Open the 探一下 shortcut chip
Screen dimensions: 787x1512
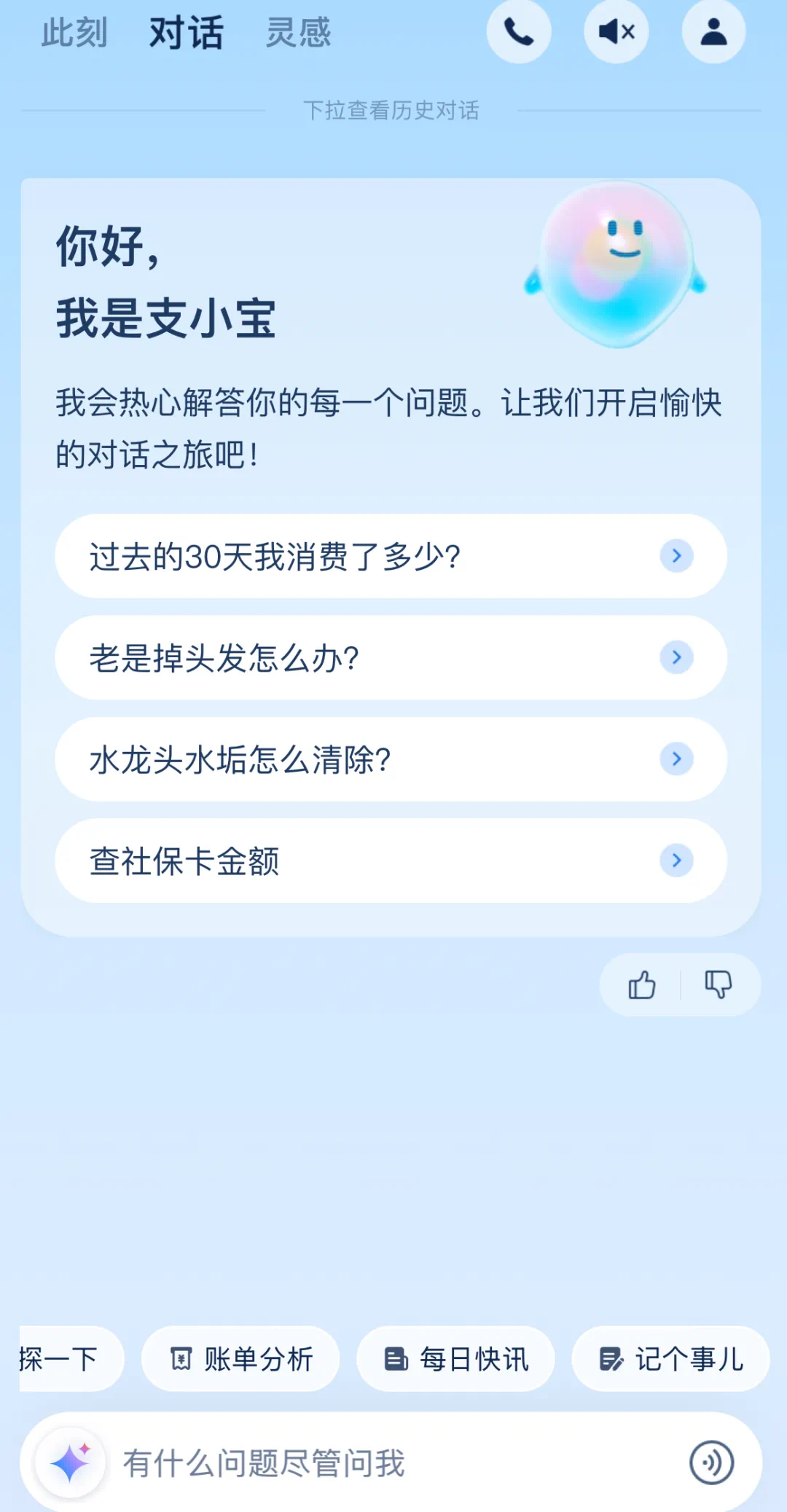(61, 1359)
